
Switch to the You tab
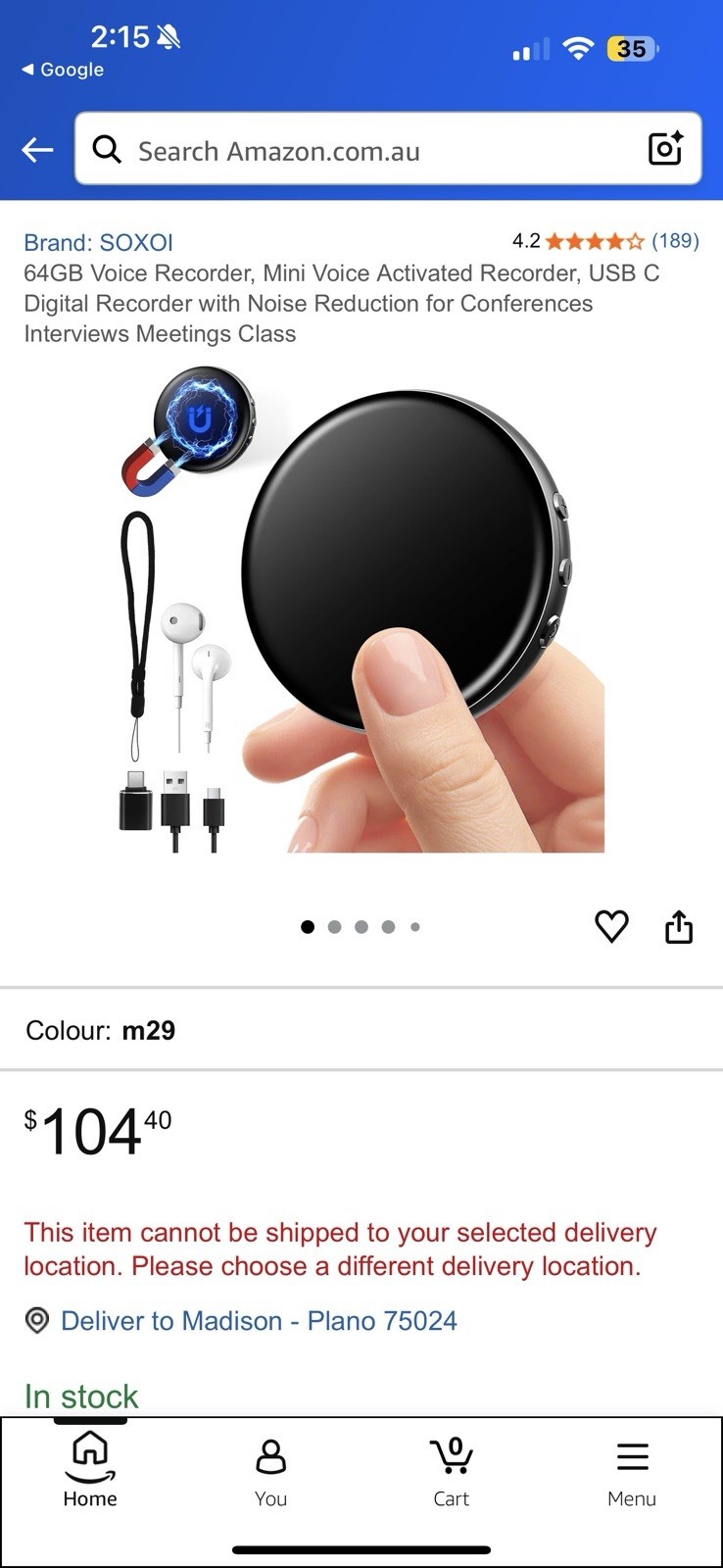click(x=270, y=1468)
